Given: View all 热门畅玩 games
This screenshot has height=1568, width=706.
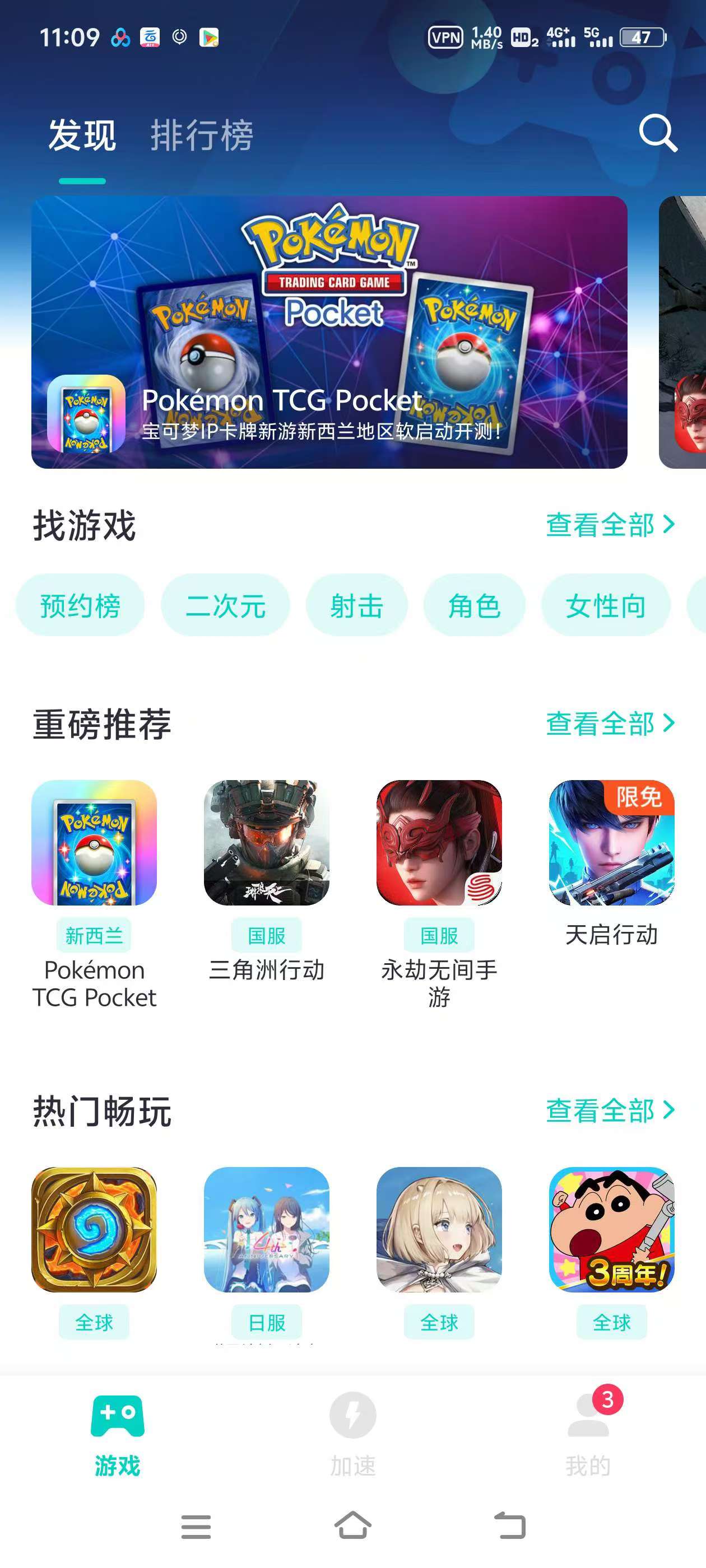Looking at the screenshot, I should click(610, 1110).
